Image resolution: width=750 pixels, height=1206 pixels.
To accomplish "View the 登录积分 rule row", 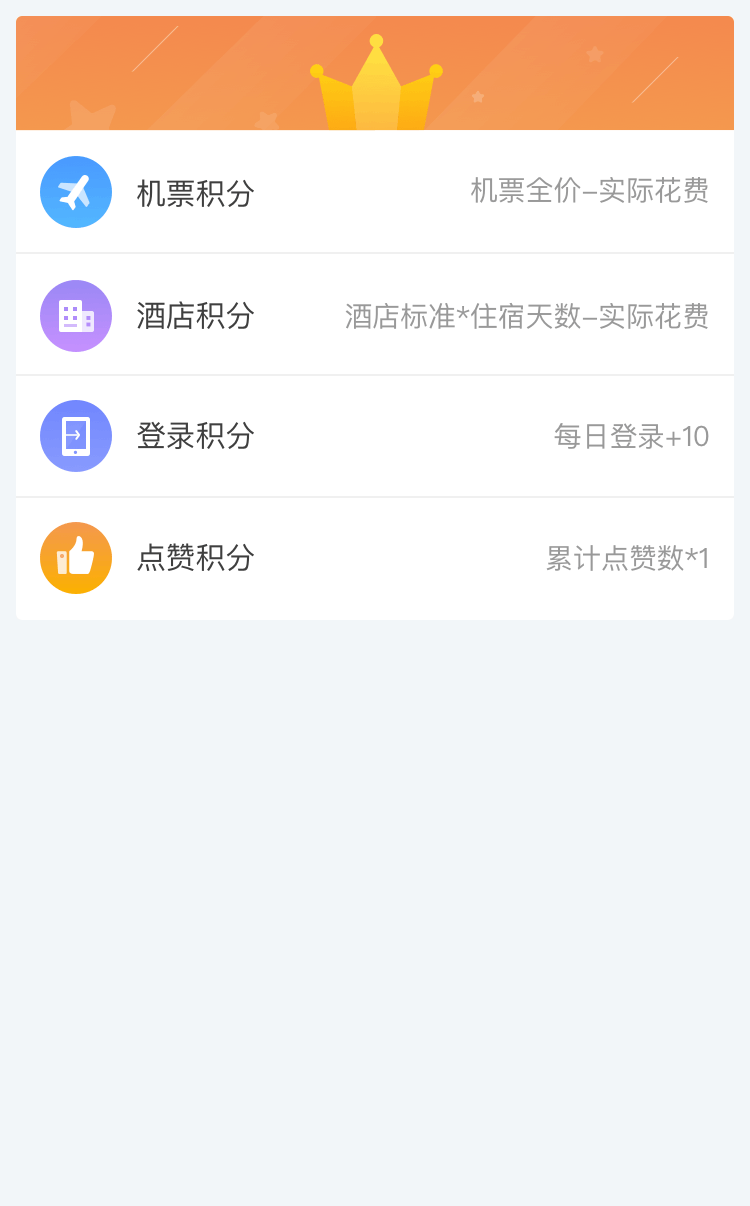I will pos(374,436).
